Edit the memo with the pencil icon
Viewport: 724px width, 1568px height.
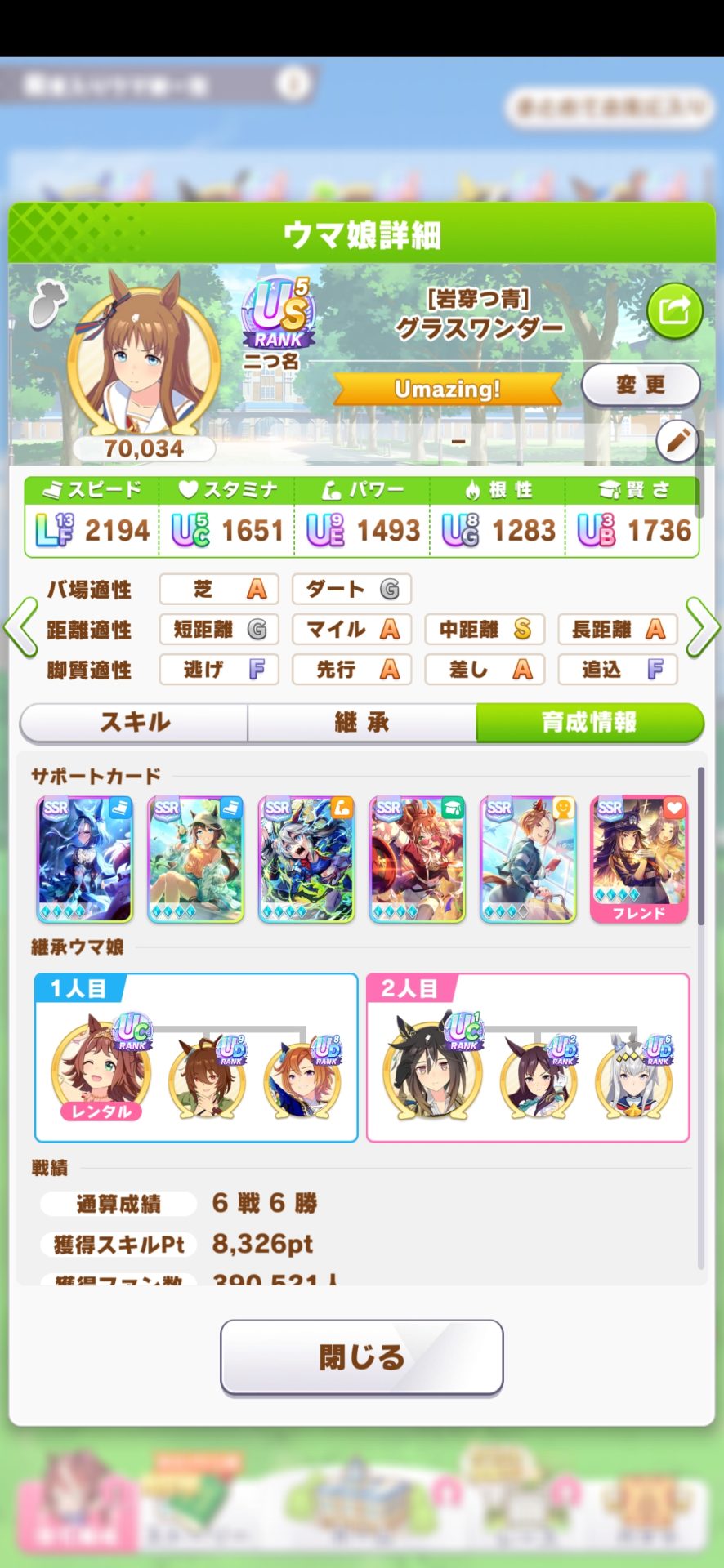click(677, 442)
